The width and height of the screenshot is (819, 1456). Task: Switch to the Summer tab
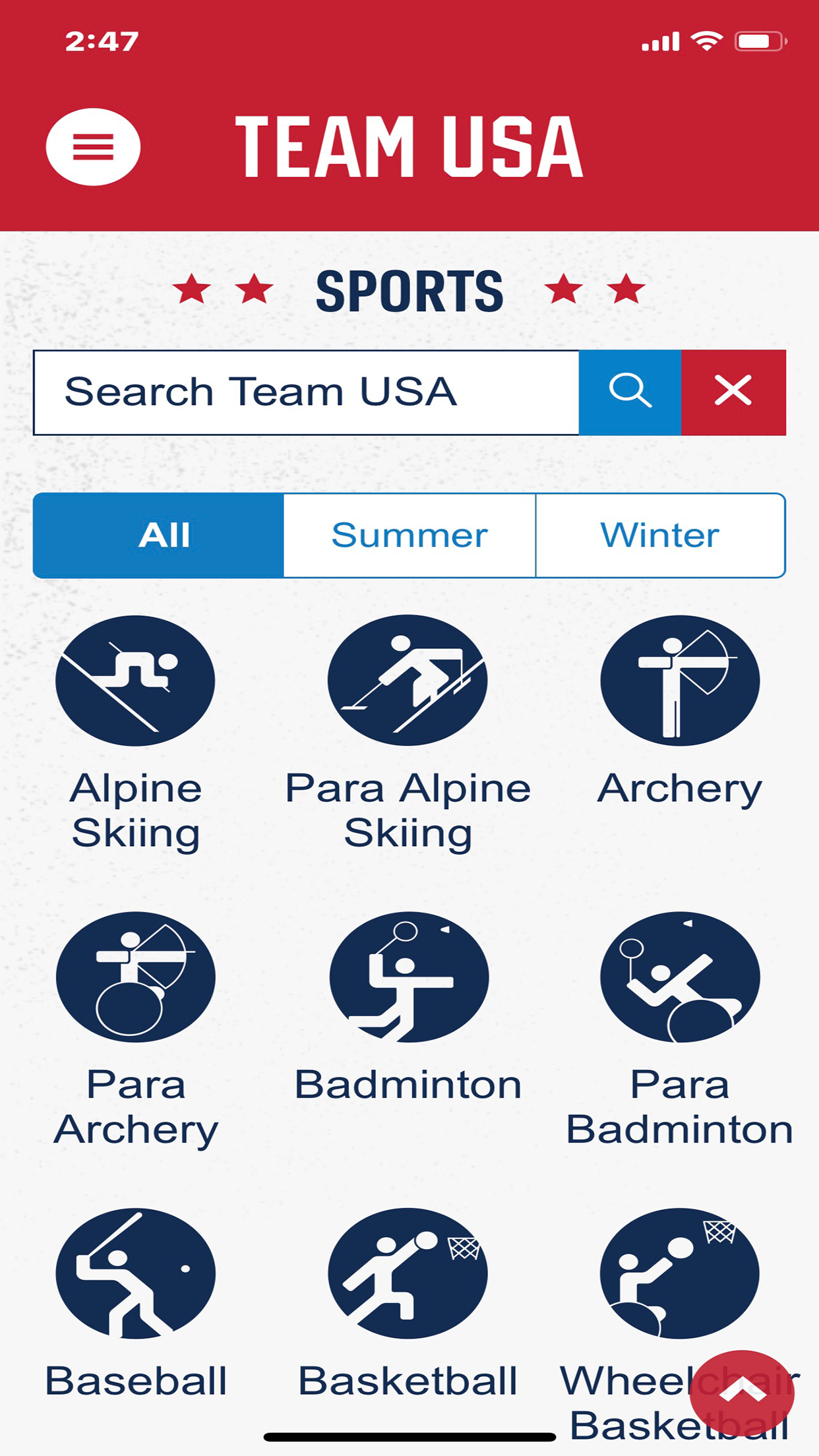tap(409, 535)
